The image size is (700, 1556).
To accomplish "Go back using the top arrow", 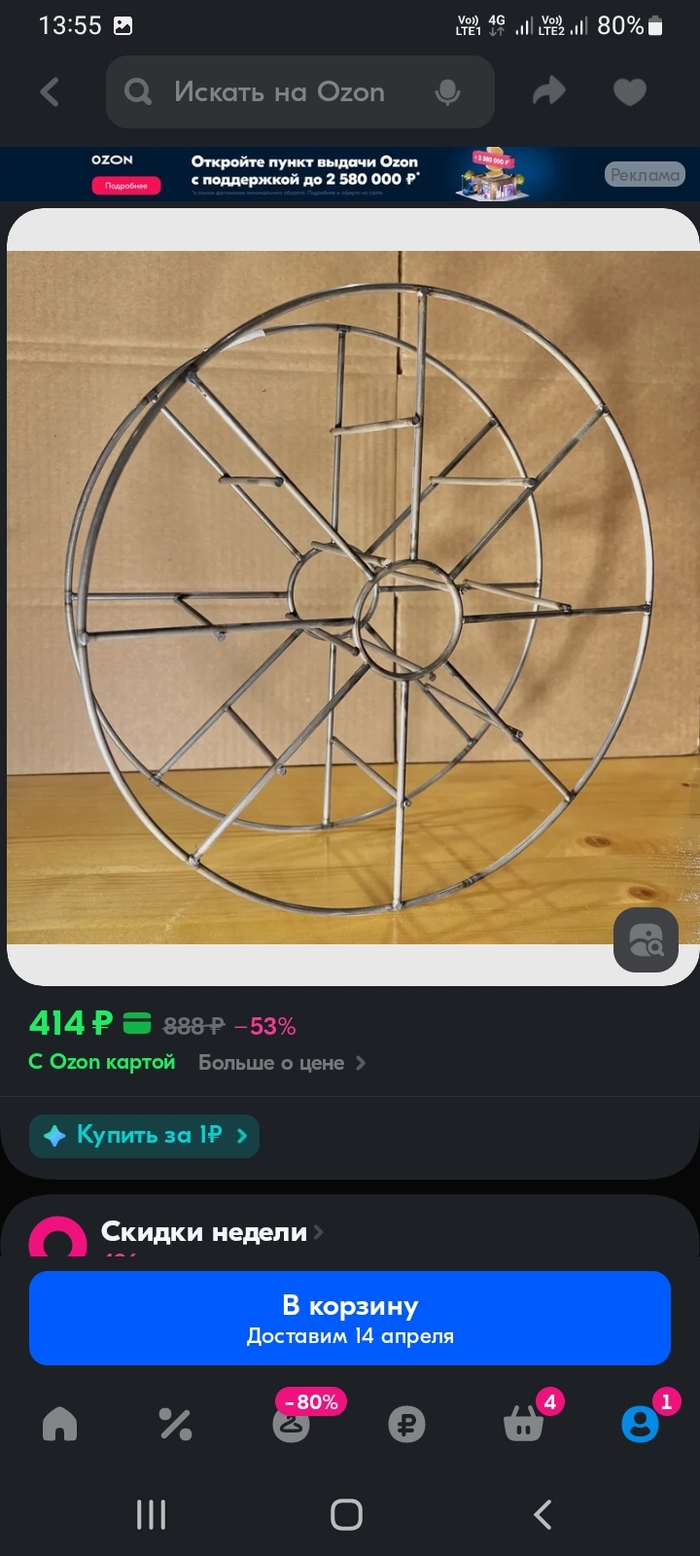I will (50, 92).
